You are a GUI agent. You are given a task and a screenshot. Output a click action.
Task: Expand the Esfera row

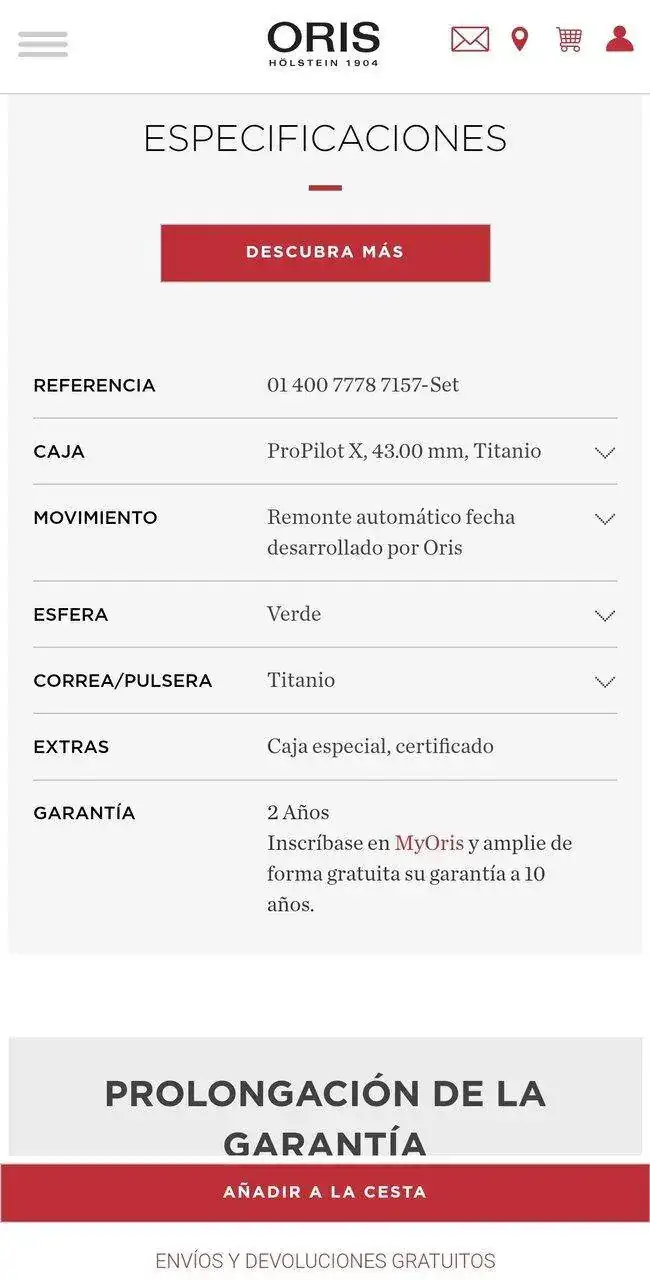[x=604, y=615]
